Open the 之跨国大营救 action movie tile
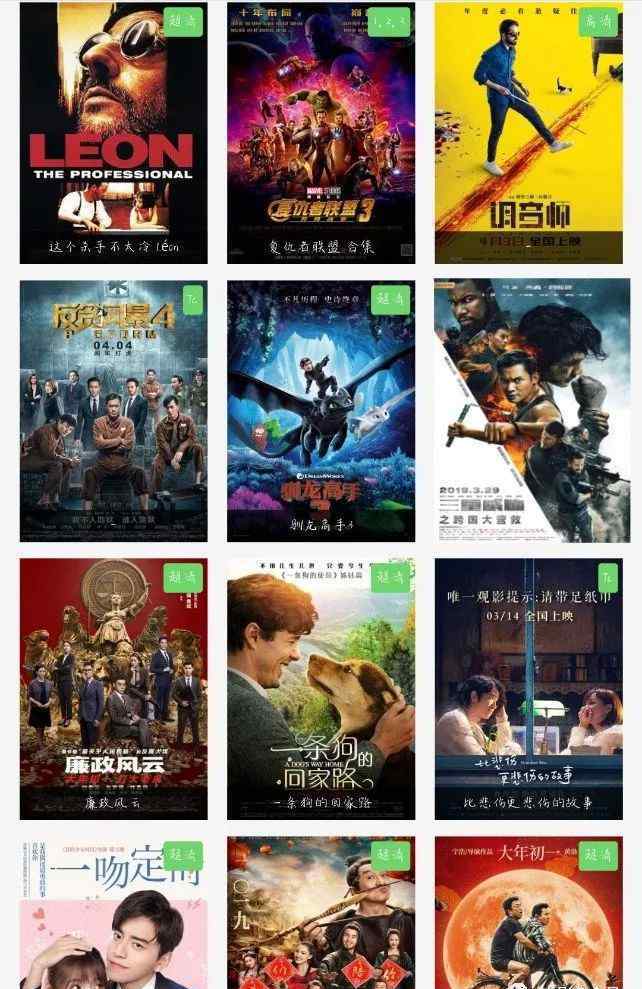The width and height of the screenshot is (642, 989). coord(528,410)
